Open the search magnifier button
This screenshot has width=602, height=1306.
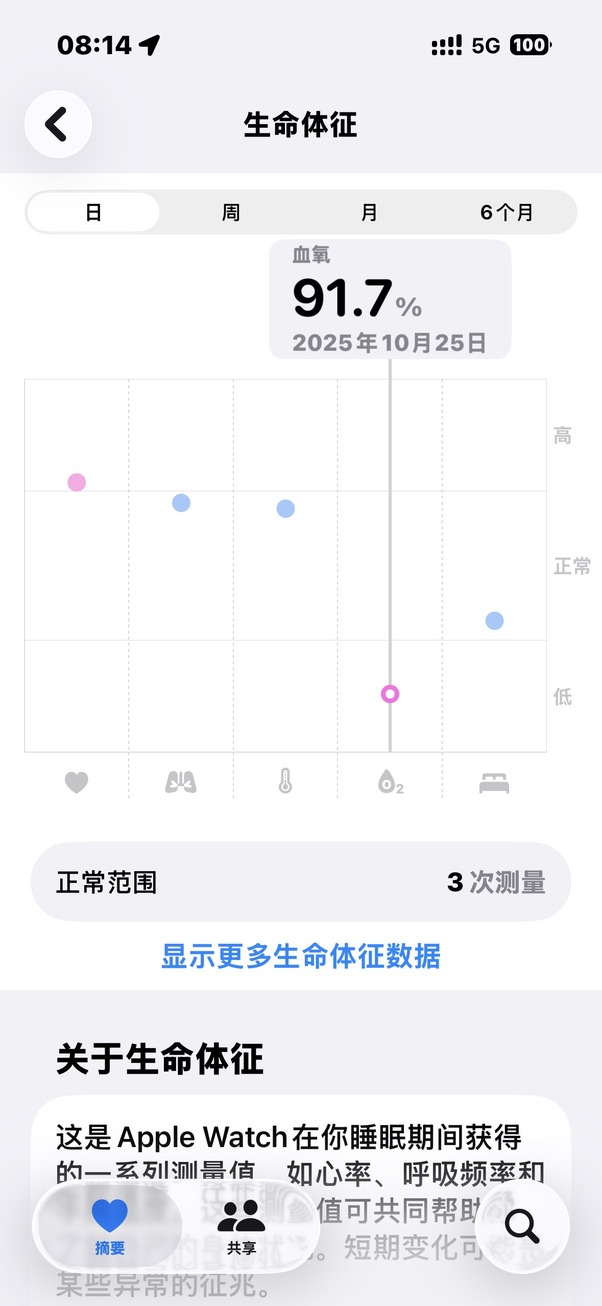click(x=521, y=1225)
